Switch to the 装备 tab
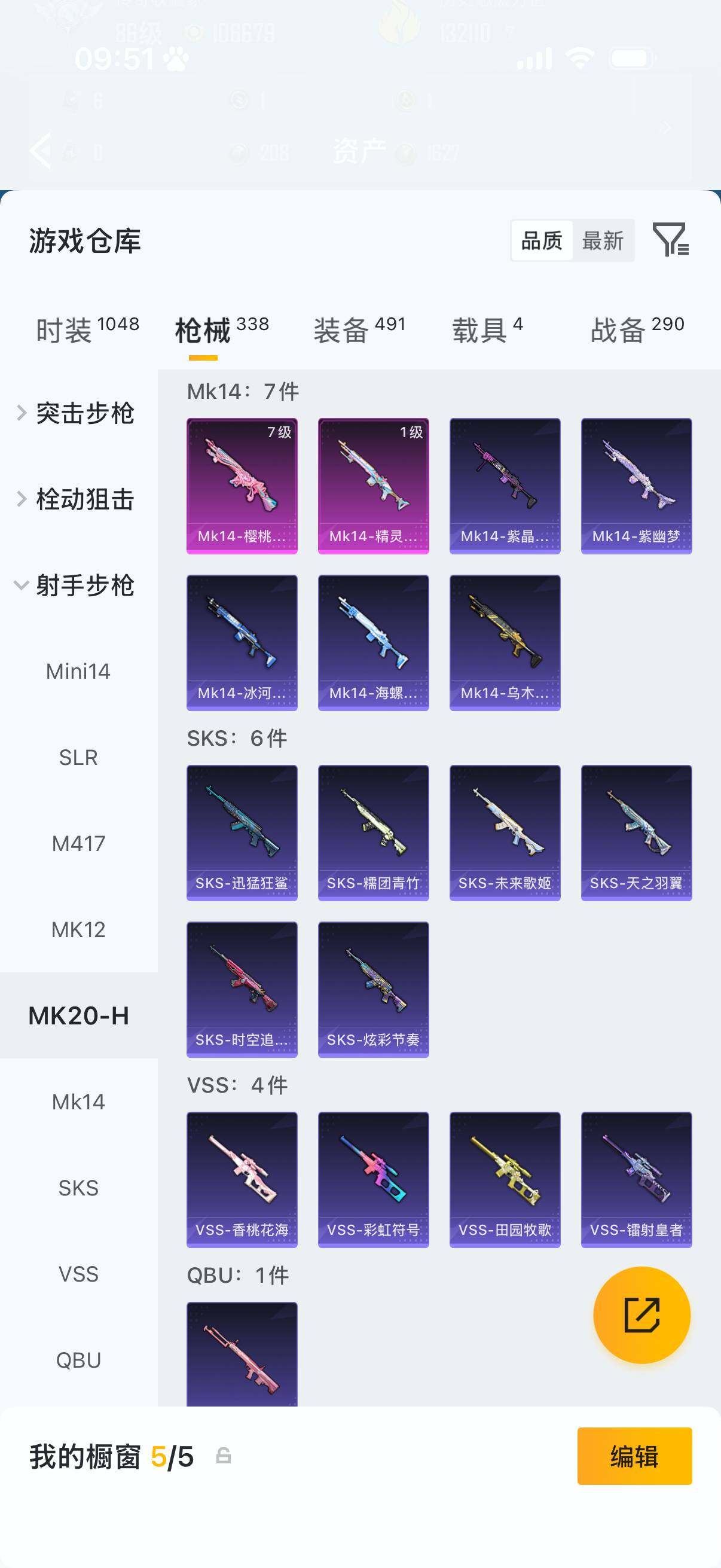The image size is (721, 1568). pyautogui.click(x=359, y=331)
